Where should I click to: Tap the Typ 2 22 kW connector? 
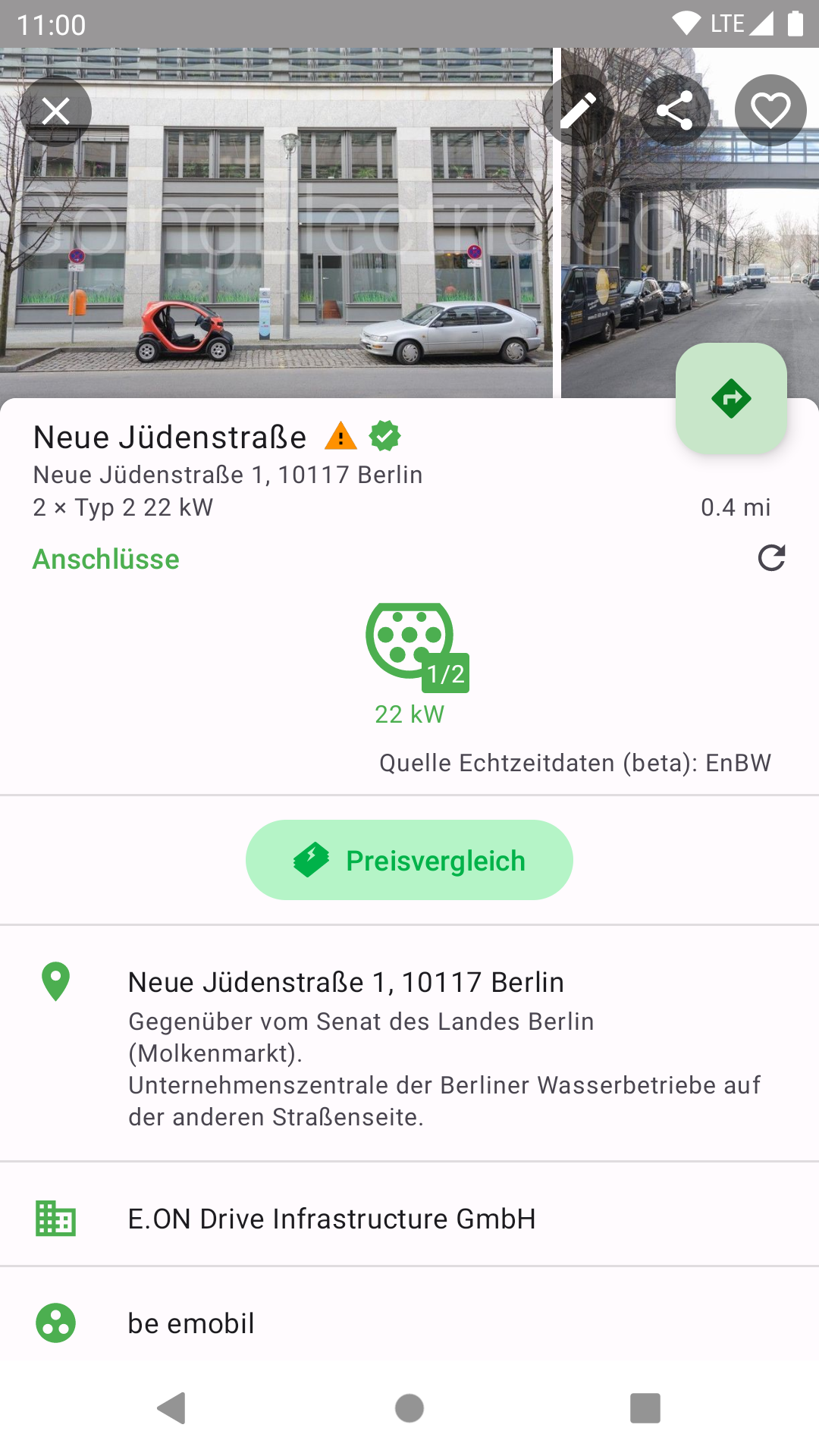411,660
